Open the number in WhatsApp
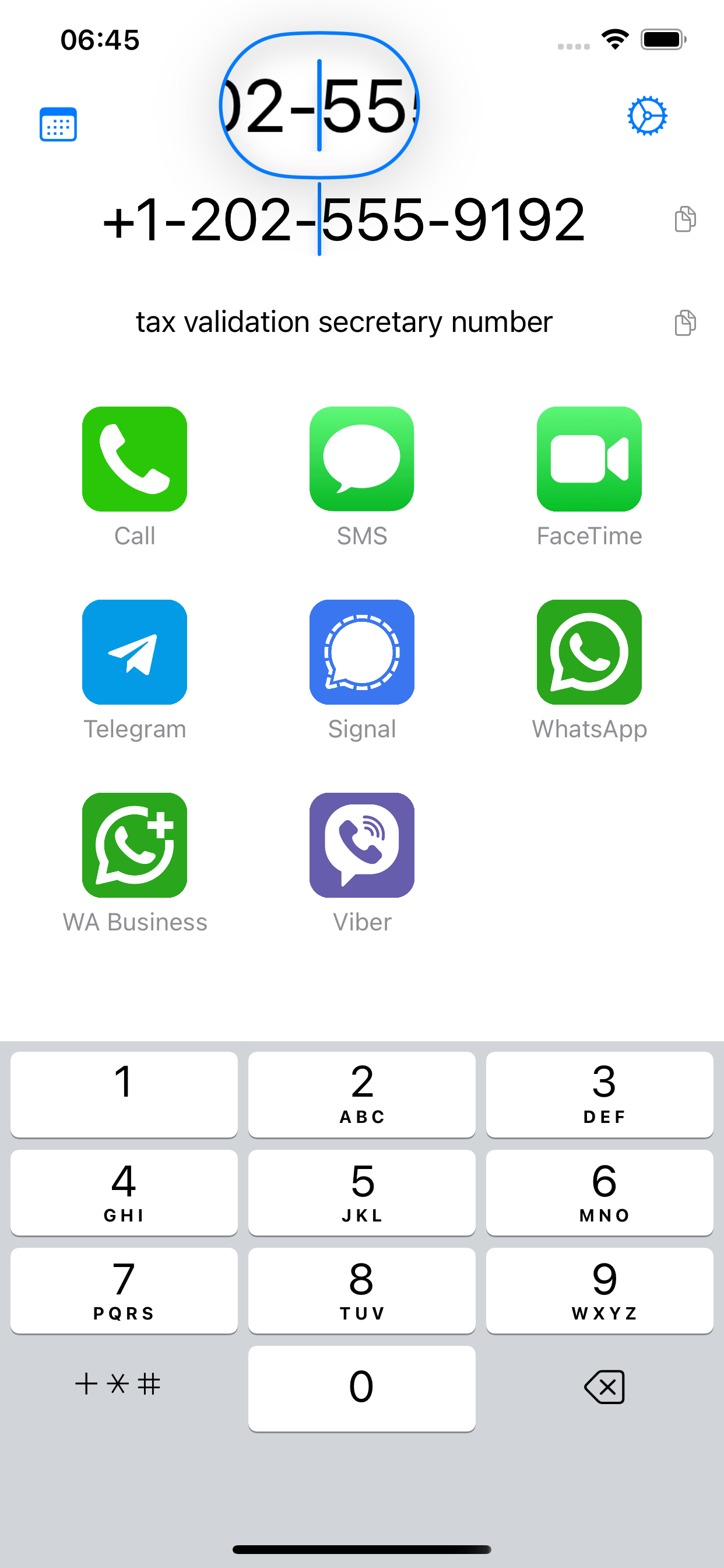Viewport: 724px width, 1568px height. 589,652
